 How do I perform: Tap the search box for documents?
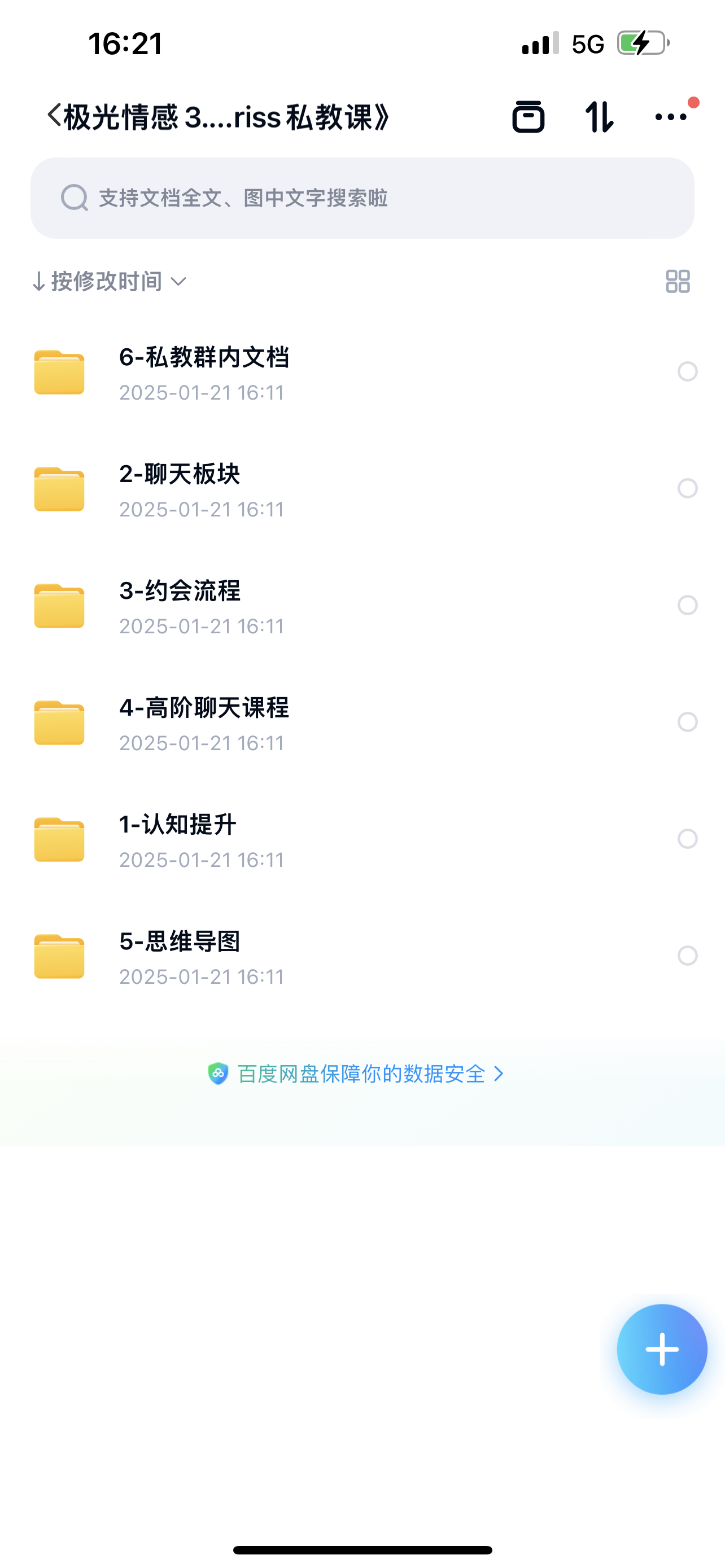click(x=362, y=198)
